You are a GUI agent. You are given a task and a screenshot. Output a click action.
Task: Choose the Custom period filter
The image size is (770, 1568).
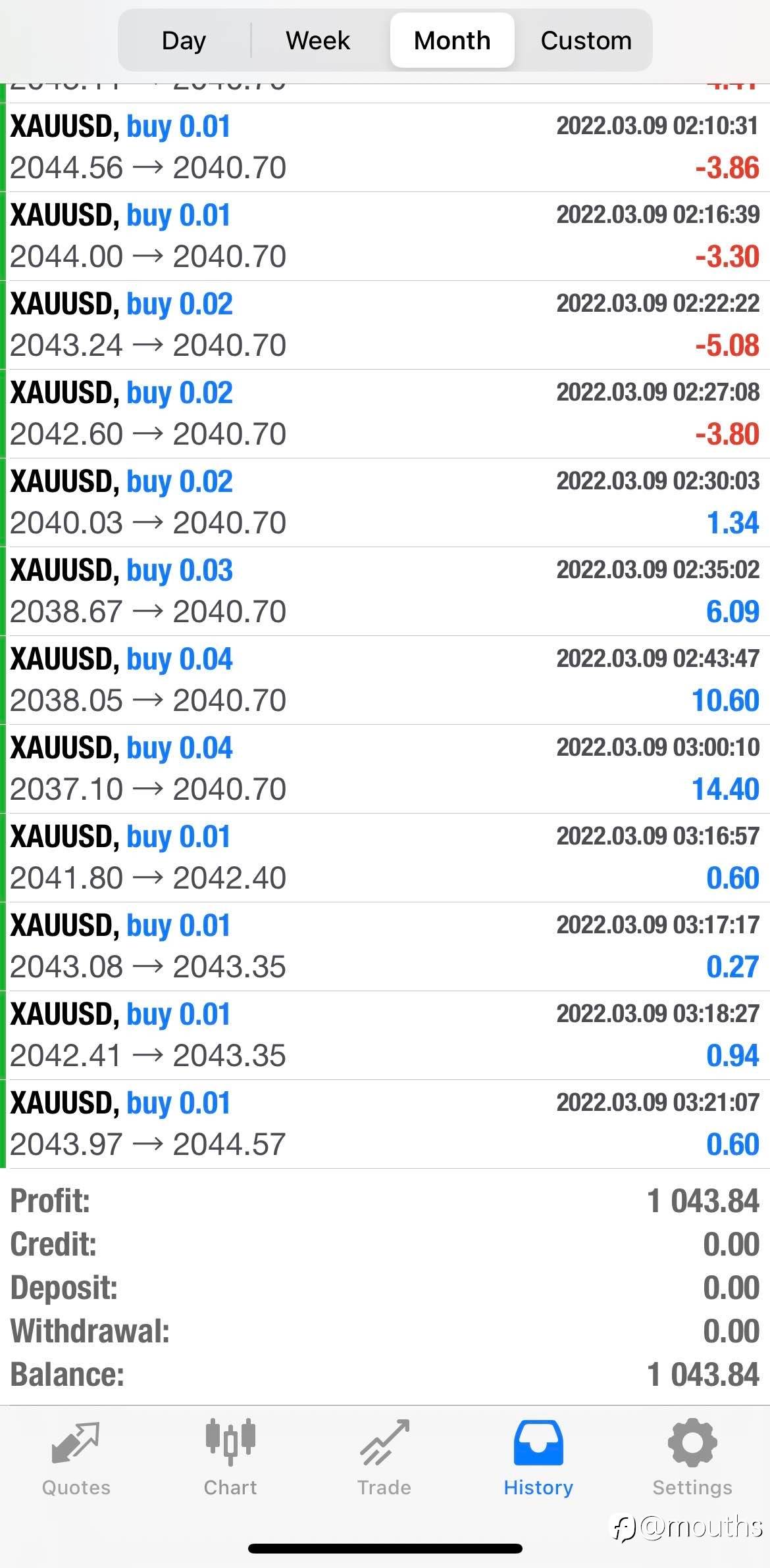pyautogui.click(x=586, y=40)
